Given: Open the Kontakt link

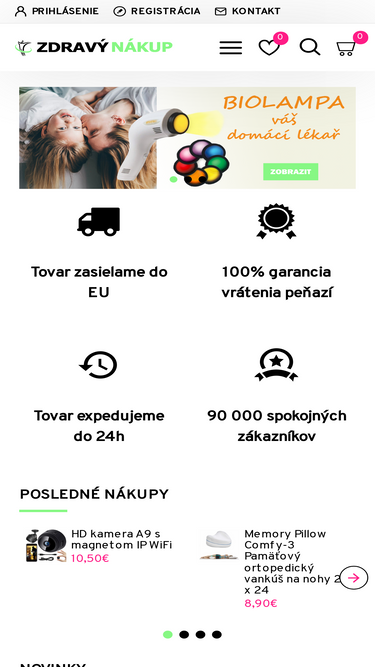Looking at the screenshot, I should tap(247, 11).
